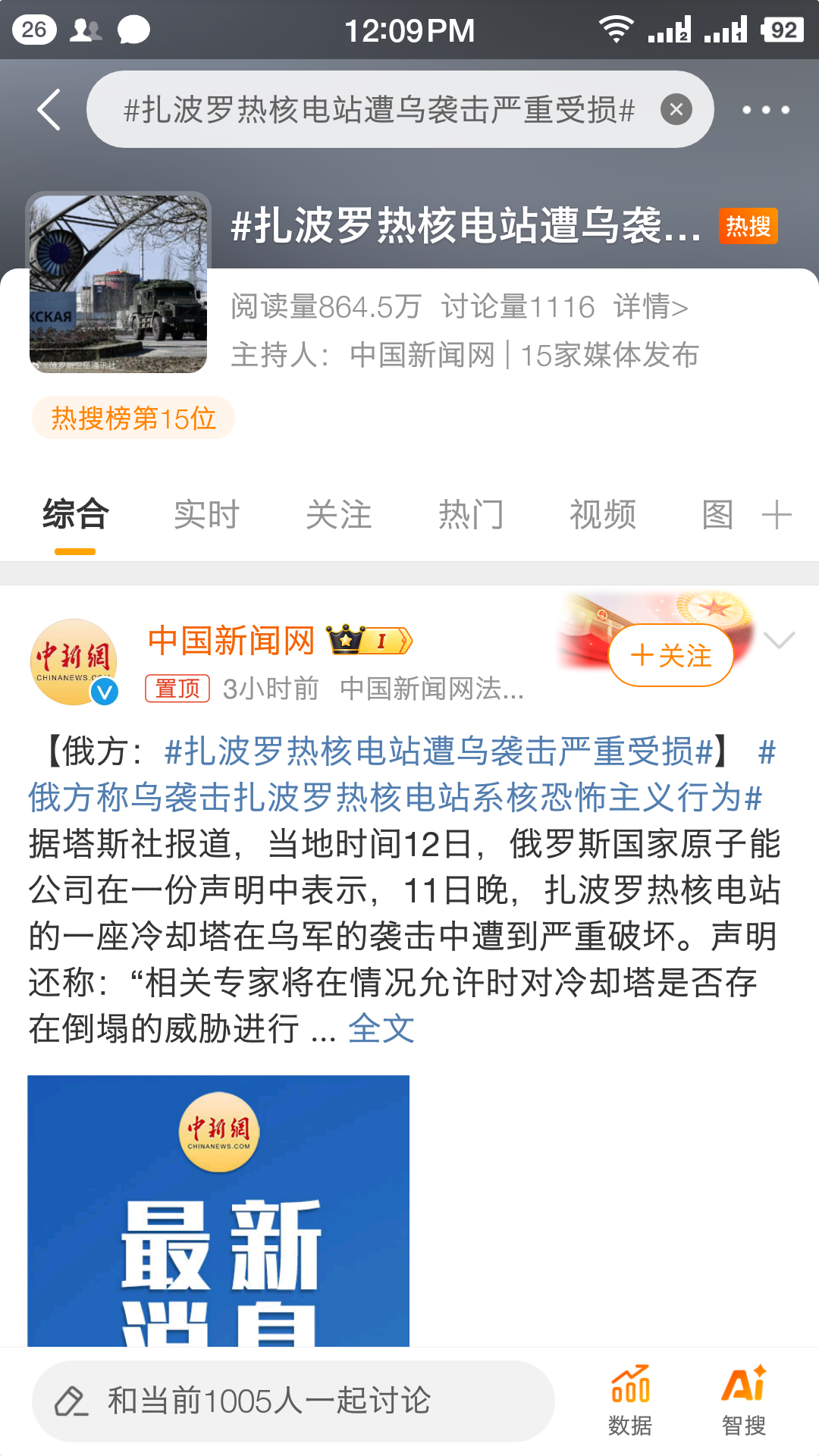Open the 数据 statistics button

click(630, 1401)
